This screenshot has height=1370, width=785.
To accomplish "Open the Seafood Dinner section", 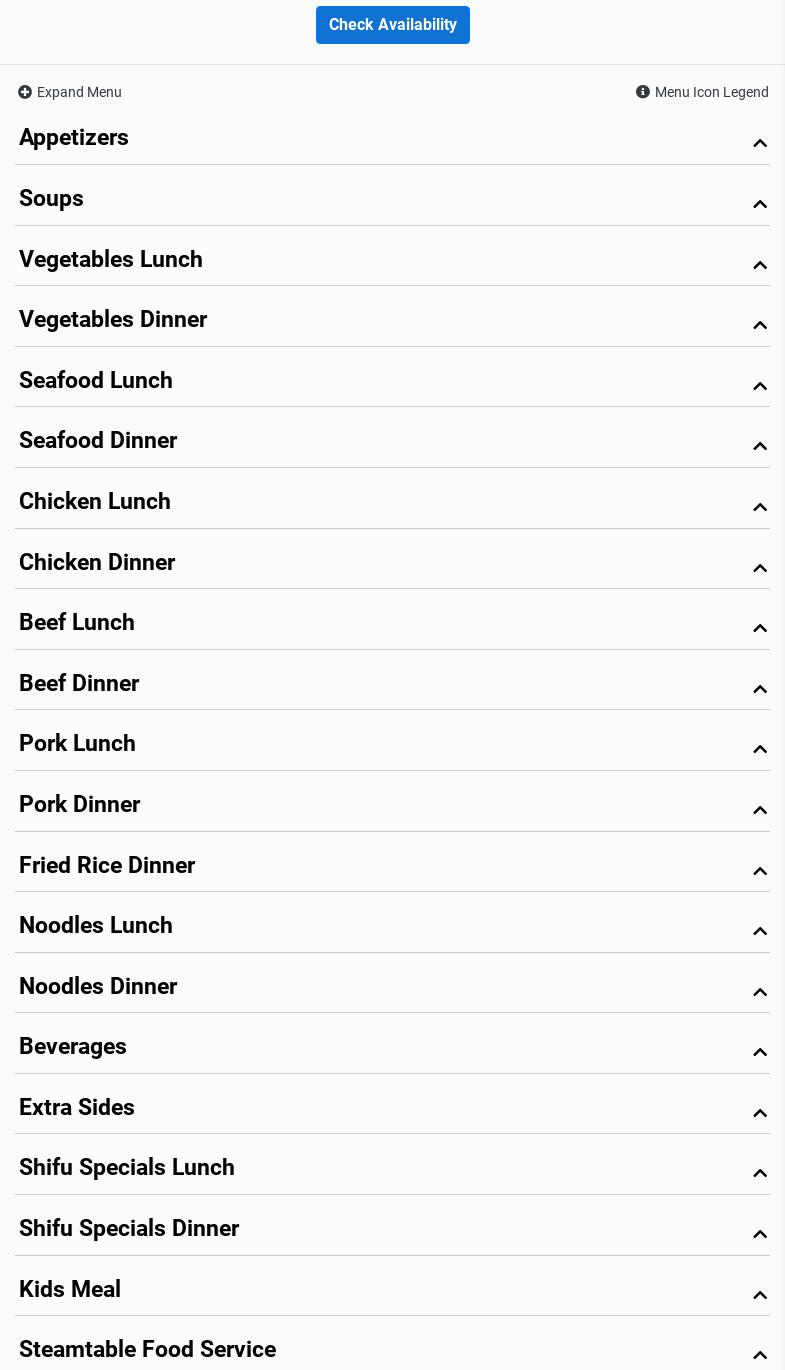I will coord(98,441).
